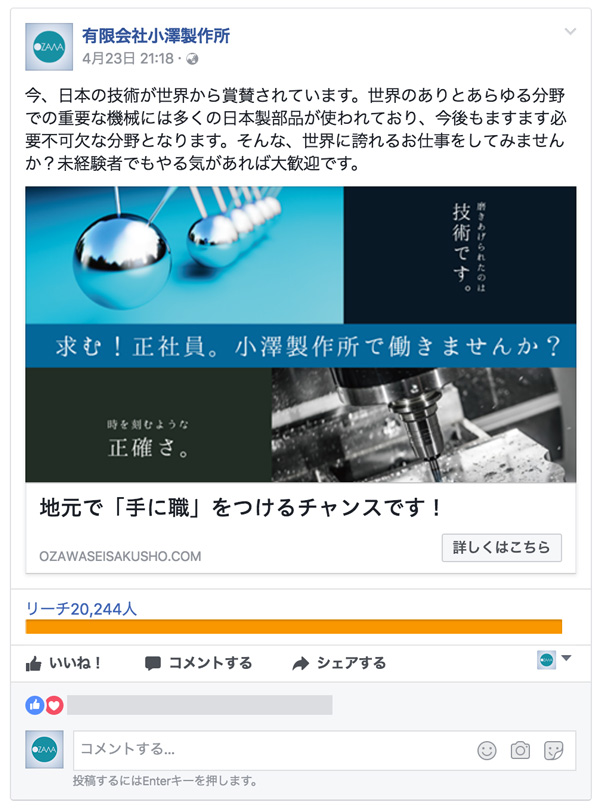The image size is (600, 810).
Task: Tap コメントする to comment
Action: tap(198, 663)
